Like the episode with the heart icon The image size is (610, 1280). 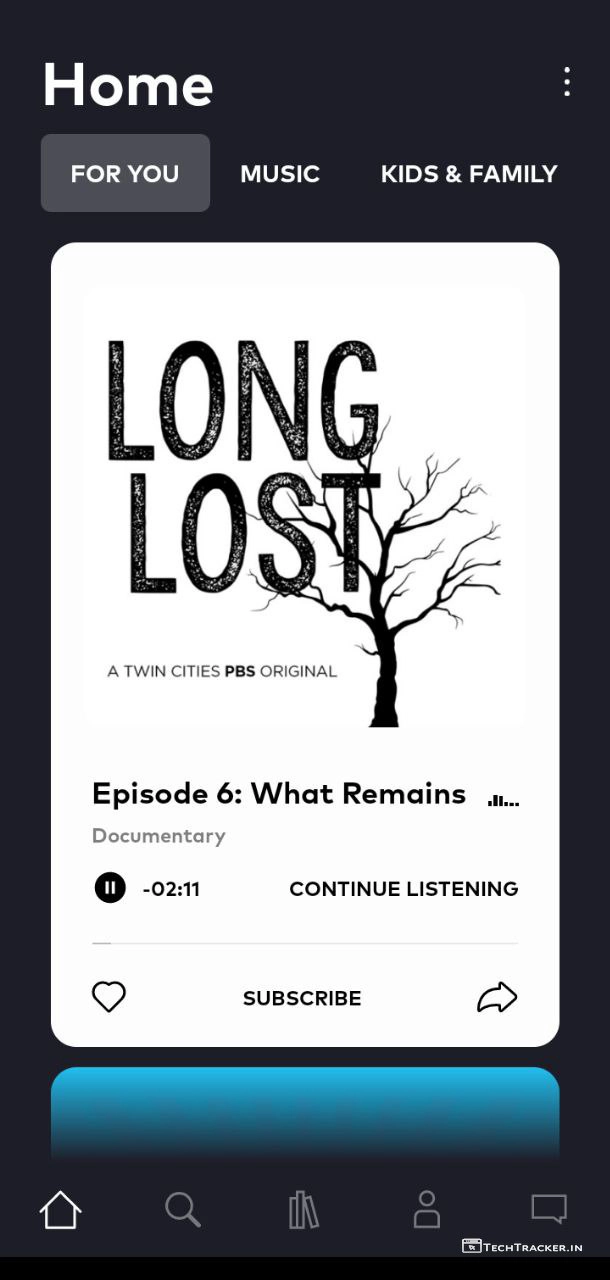coord(109,997)
